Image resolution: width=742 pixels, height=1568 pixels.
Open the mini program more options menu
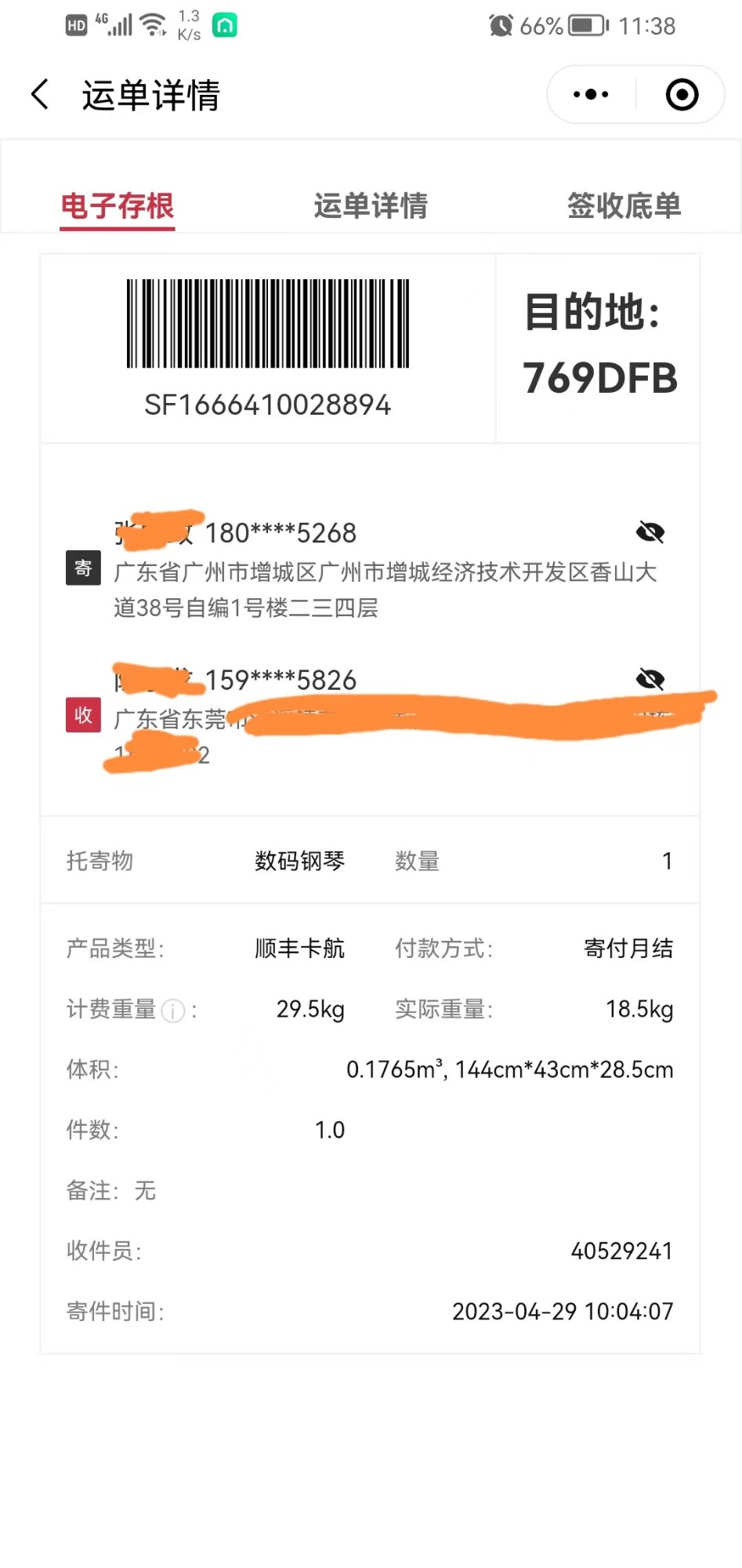tap(591, 95)
